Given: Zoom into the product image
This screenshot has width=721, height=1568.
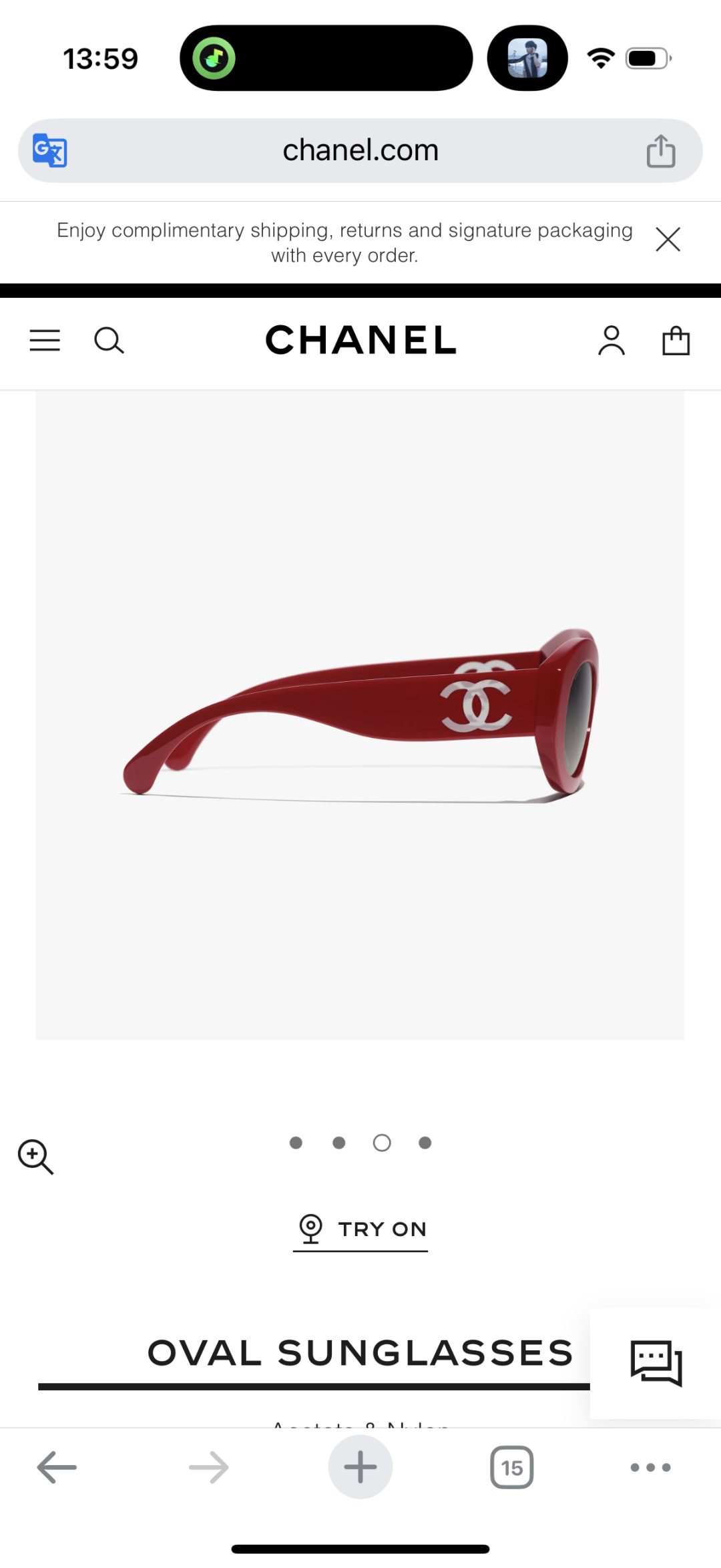Looking at the screenshot, I should 35,1157.
